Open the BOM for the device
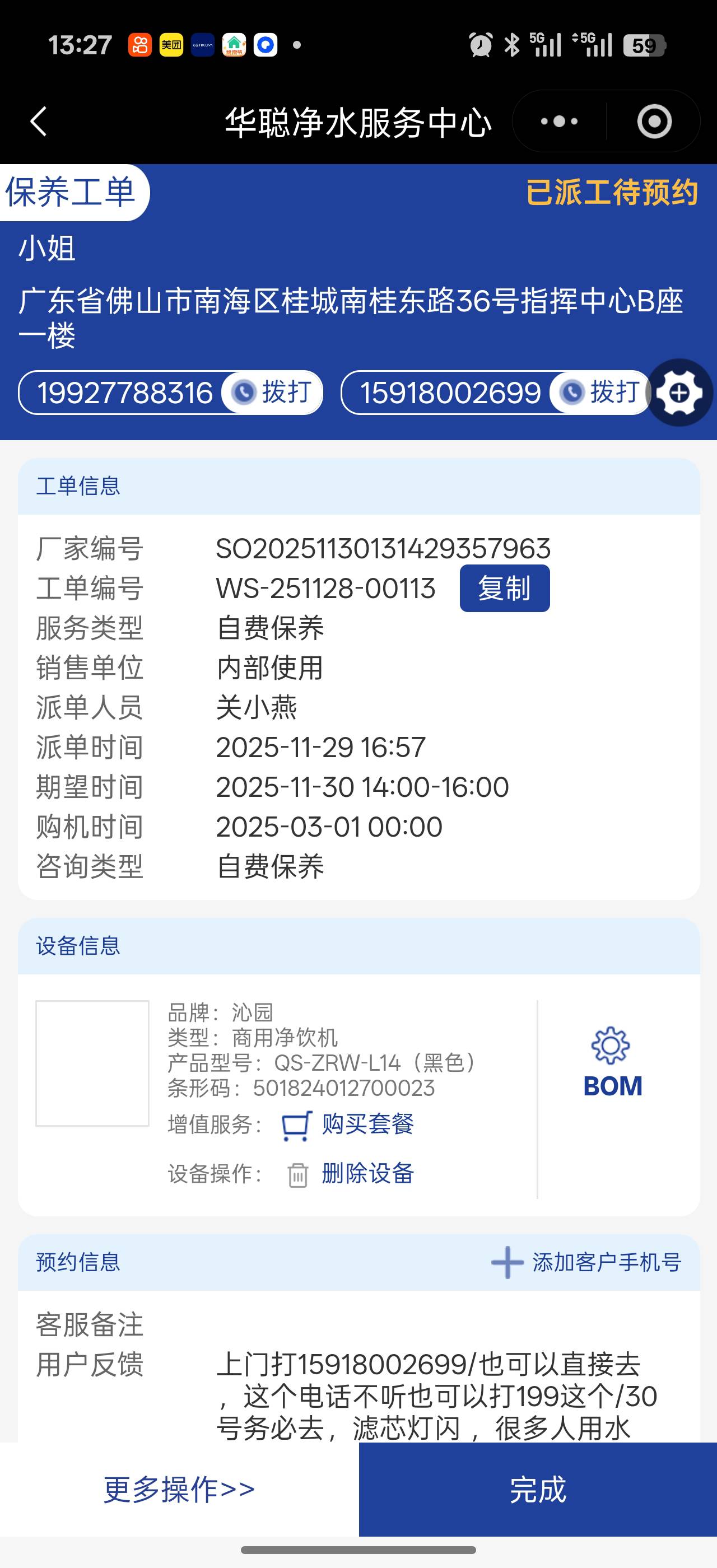This screenshot has height=1568, width=717. pos(612,1063)
